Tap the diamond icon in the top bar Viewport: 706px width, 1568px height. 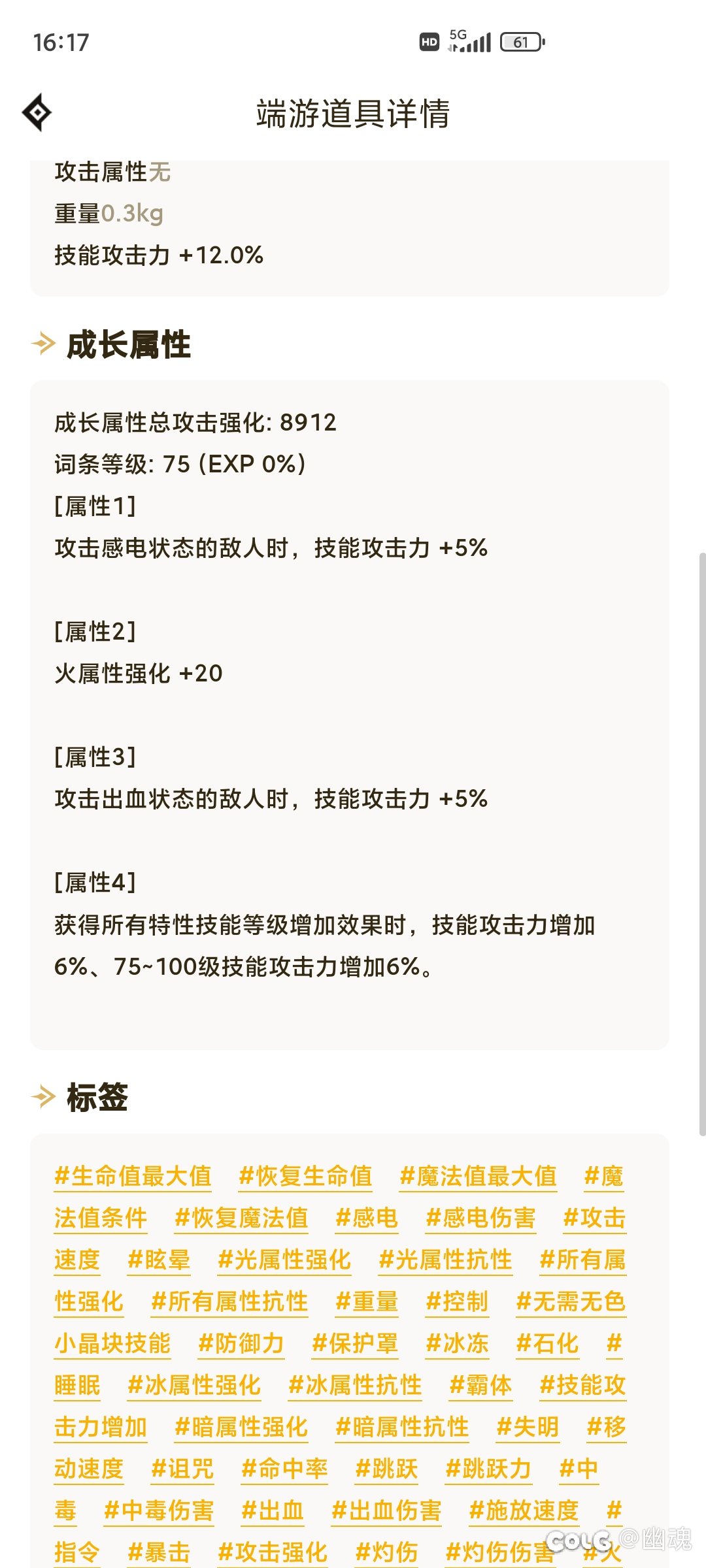point(37,112)
